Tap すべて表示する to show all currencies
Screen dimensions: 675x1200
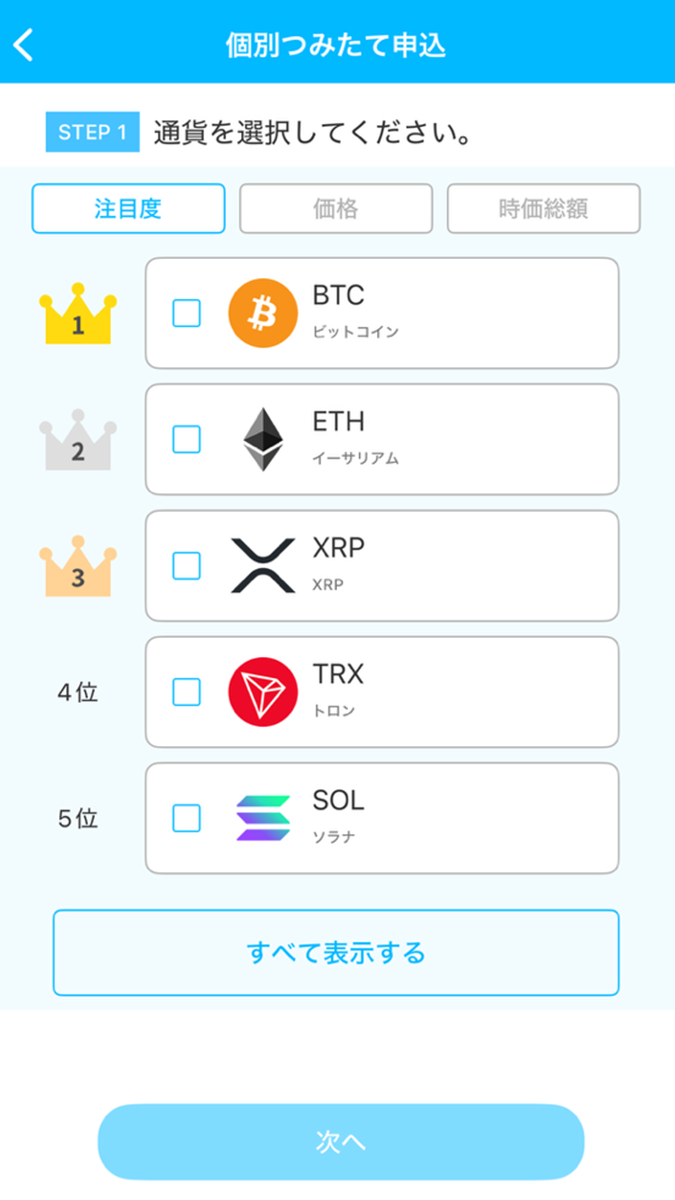[336, 952]
